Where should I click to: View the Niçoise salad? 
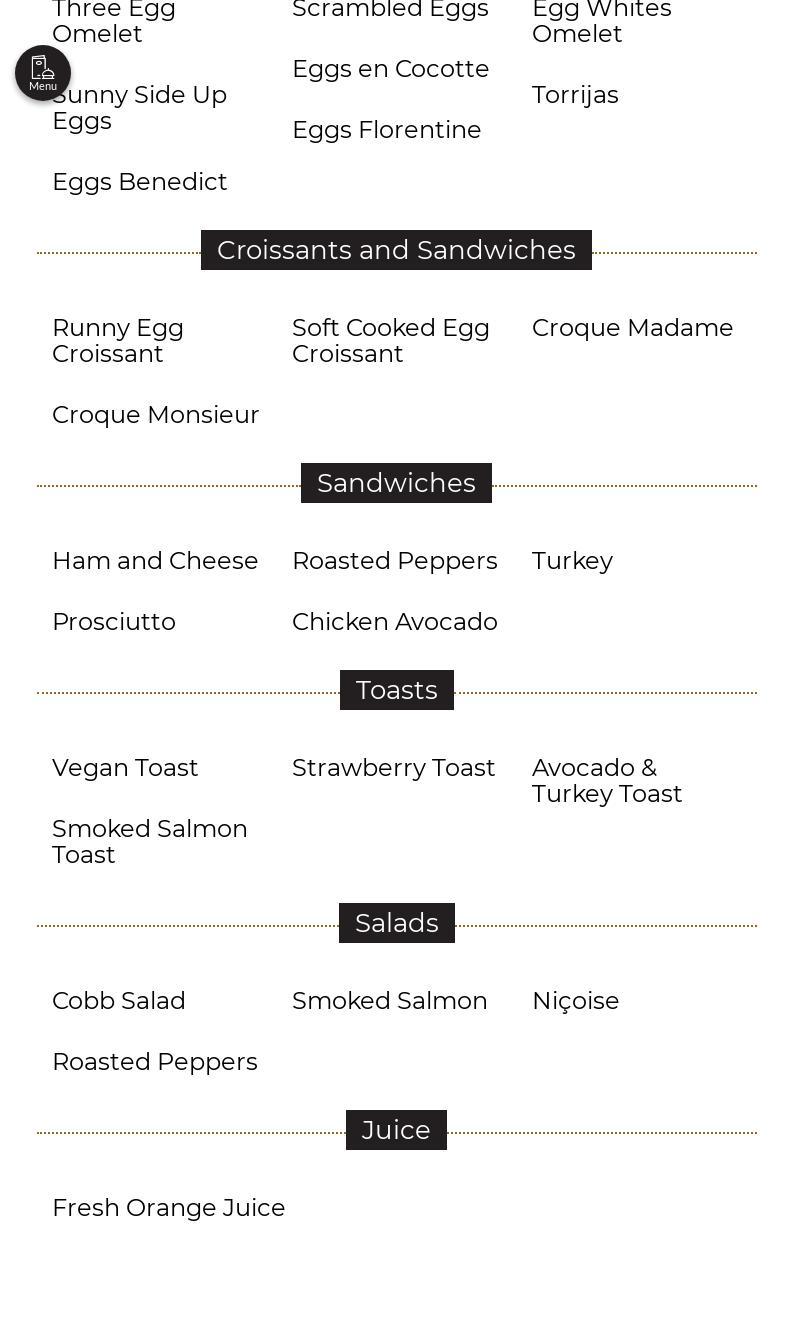(x=576, y=1001)
